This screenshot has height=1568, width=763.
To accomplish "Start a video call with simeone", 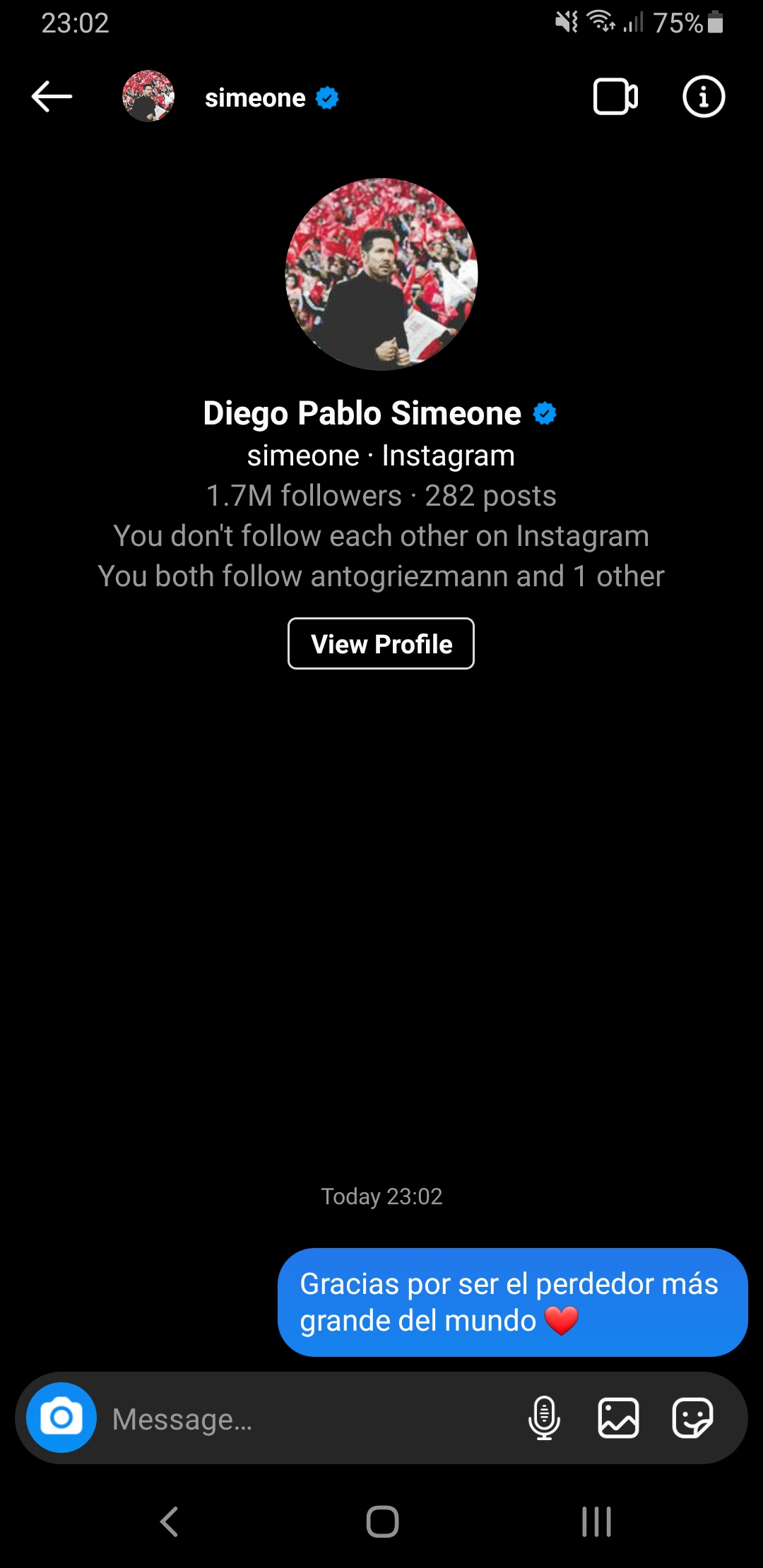I will [x=615, y=97].
